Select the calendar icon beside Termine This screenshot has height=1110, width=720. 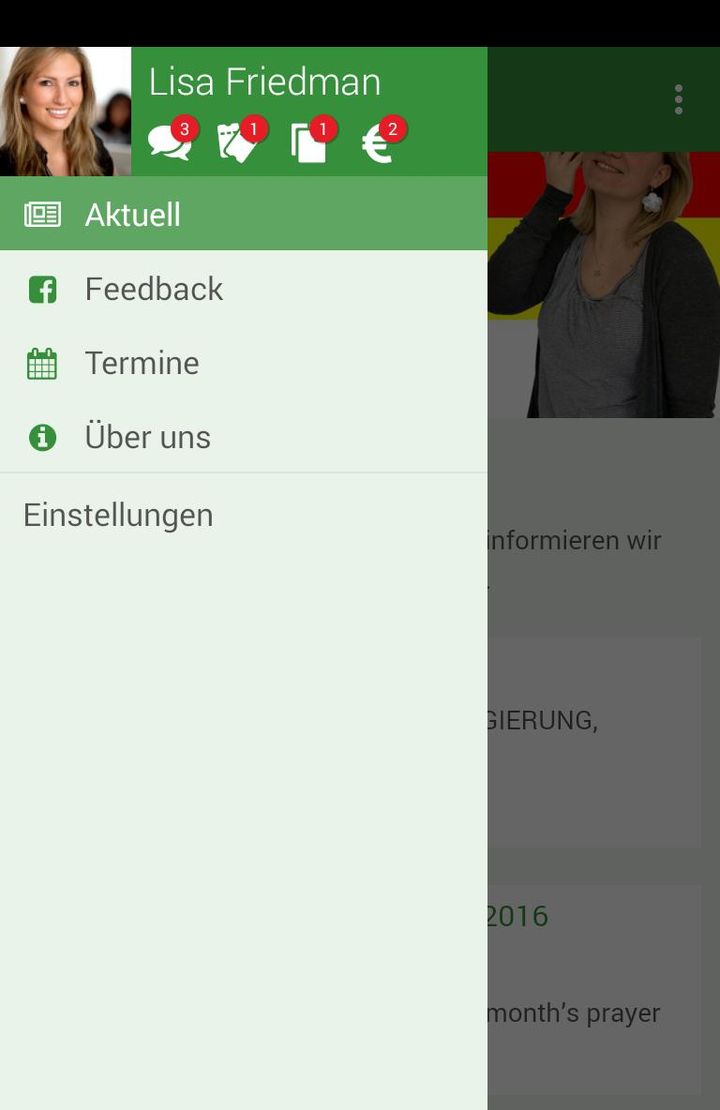pos(41,363)
